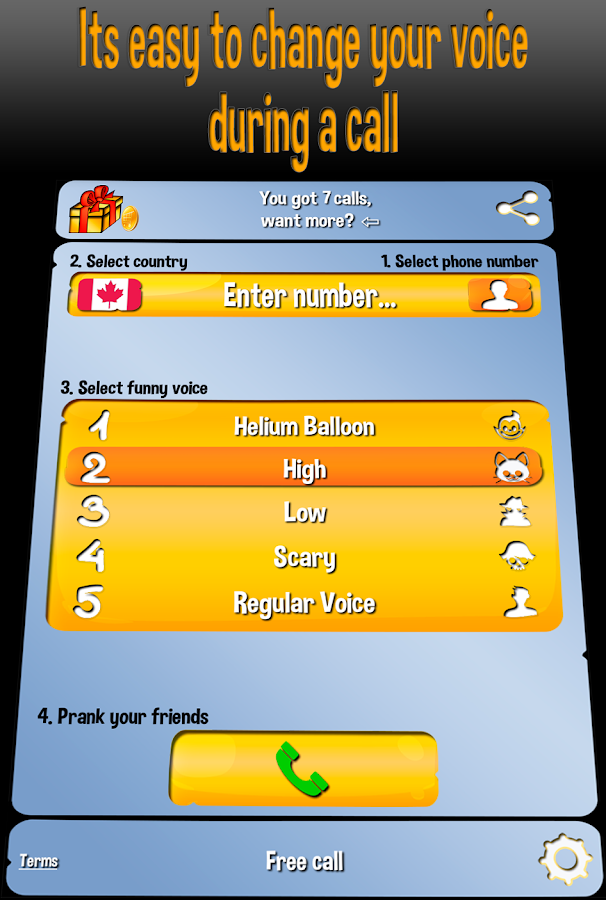Viewport: 606px width, 900px height.
Task: Share the app via share icon
Action: click(517, 210)
